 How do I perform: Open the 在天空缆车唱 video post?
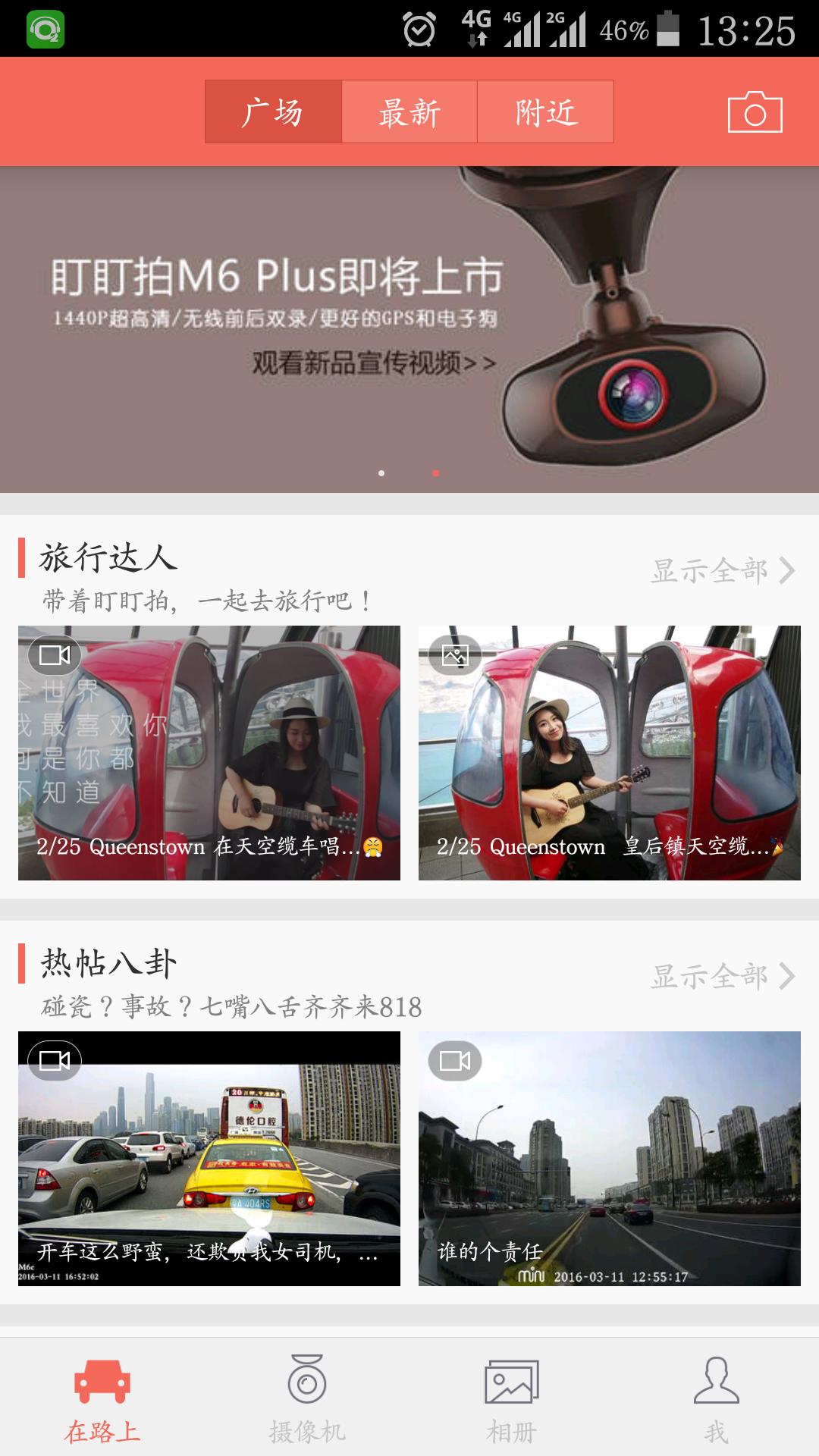pyautogui.click(x=209, y=752)
